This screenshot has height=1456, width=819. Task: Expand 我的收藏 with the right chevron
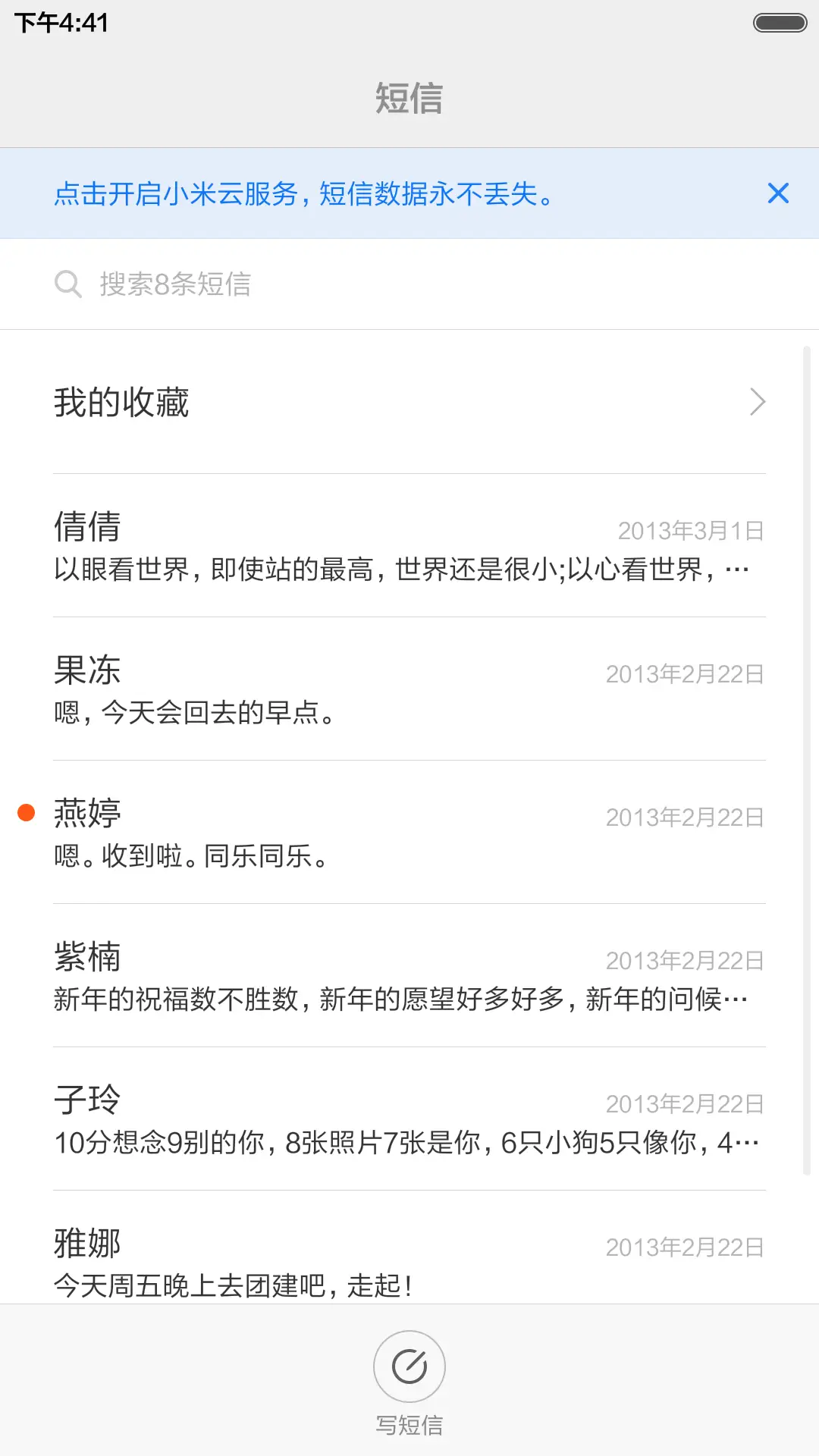[756, 402]
